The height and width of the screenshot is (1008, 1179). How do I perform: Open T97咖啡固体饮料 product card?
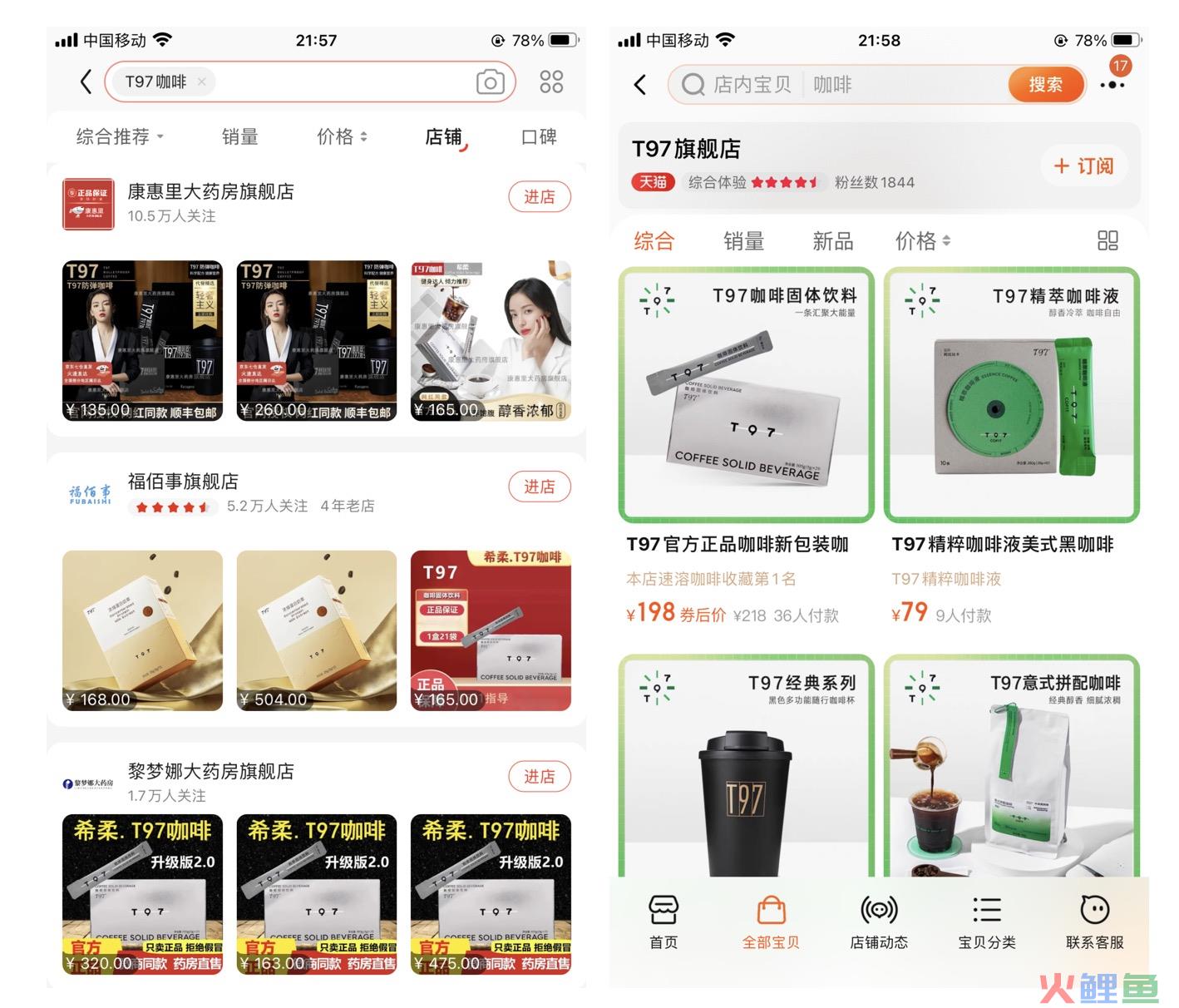coord(746,395)
